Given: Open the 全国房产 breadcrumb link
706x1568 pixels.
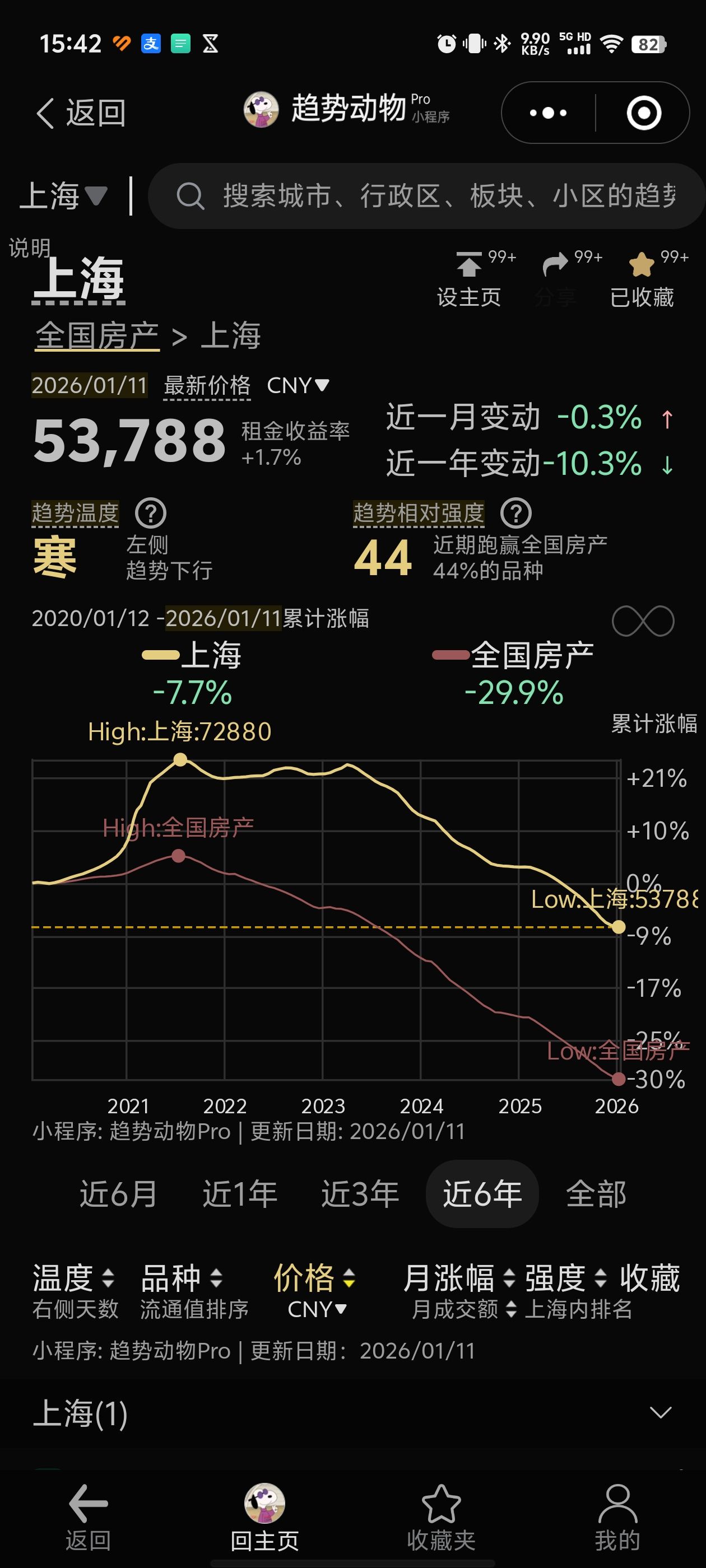Looking at the screenshot, I should tap(97, 335).
